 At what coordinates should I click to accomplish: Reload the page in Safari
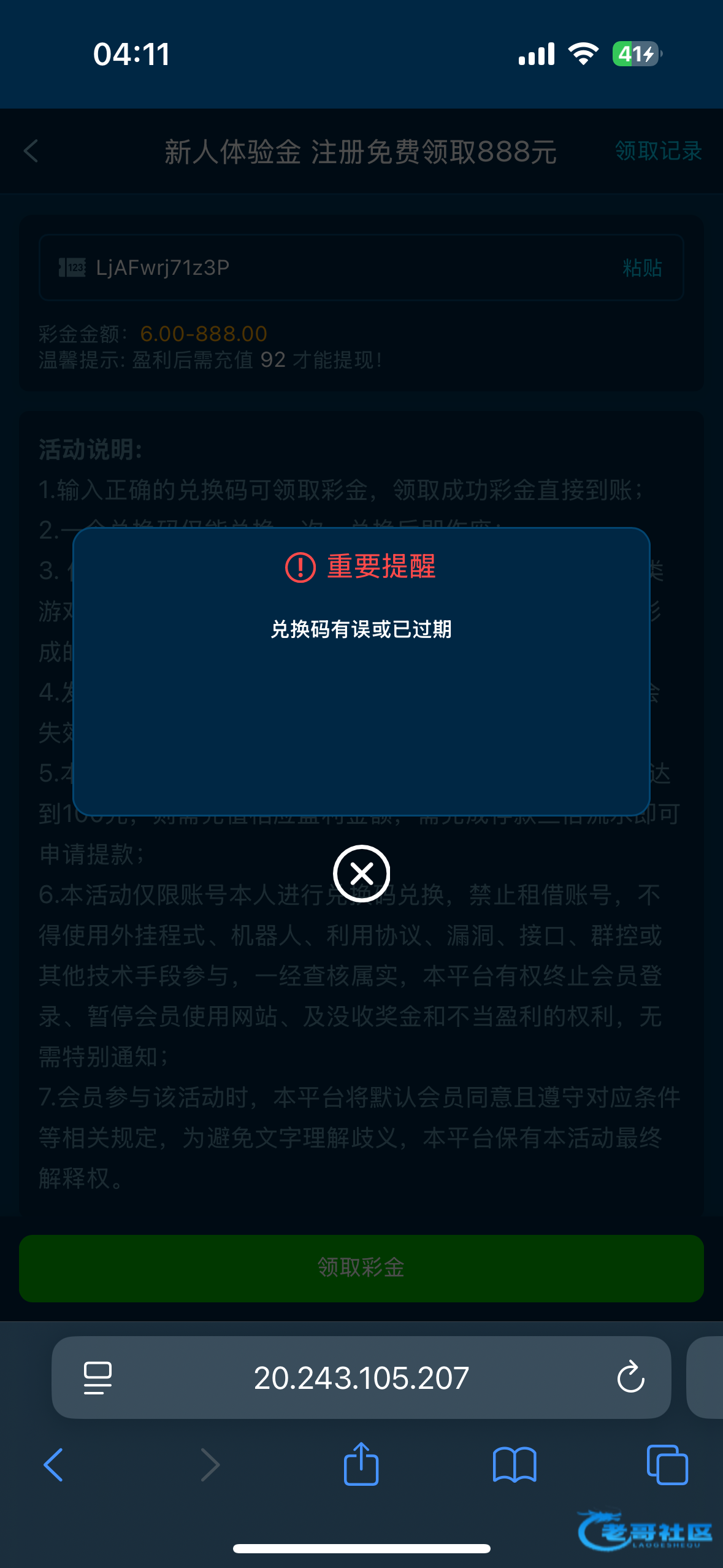pos(630,1378)
